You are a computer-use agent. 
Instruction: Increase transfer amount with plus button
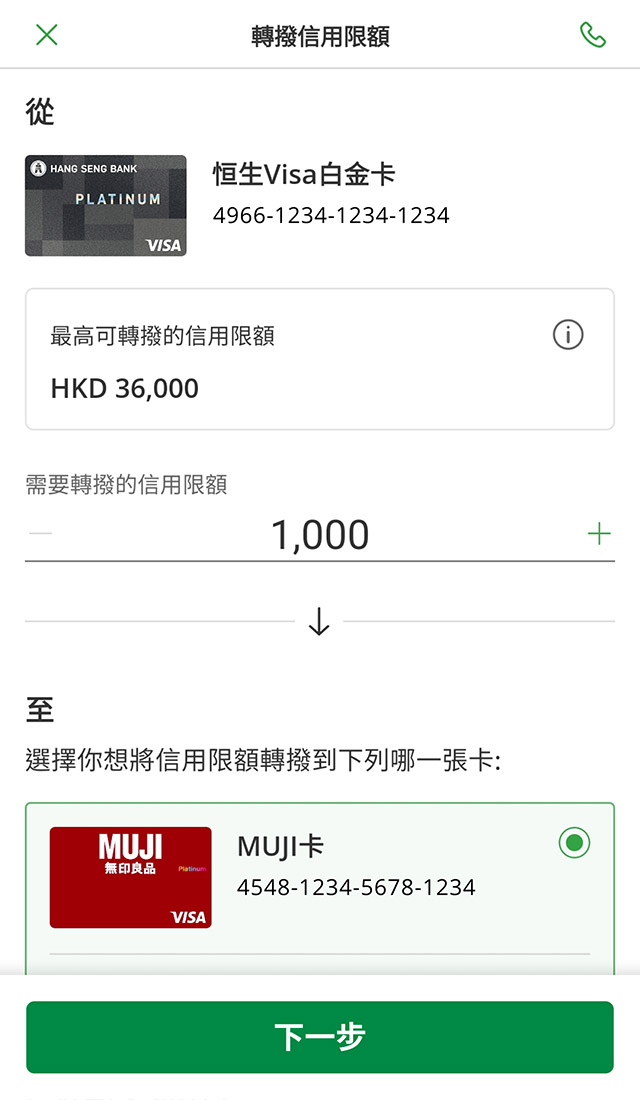599,534
